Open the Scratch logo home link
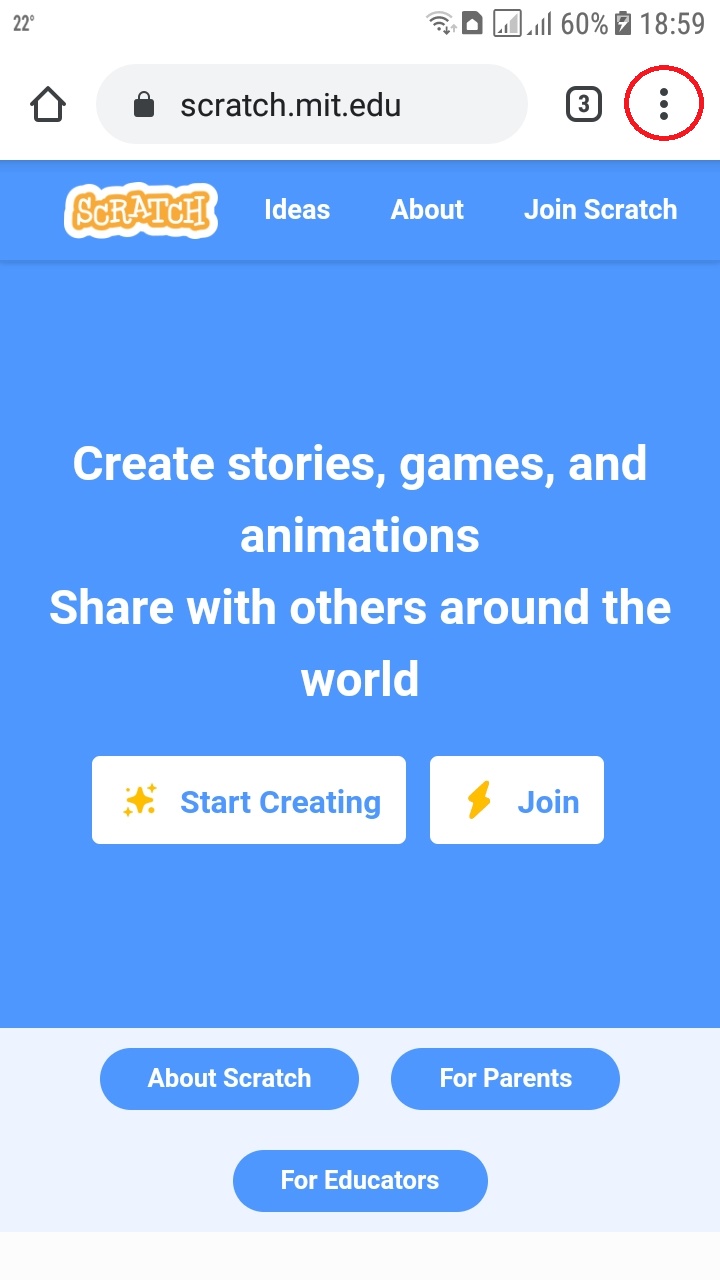Viewport: 720px width, 1280px height. (x=141, y=210)
